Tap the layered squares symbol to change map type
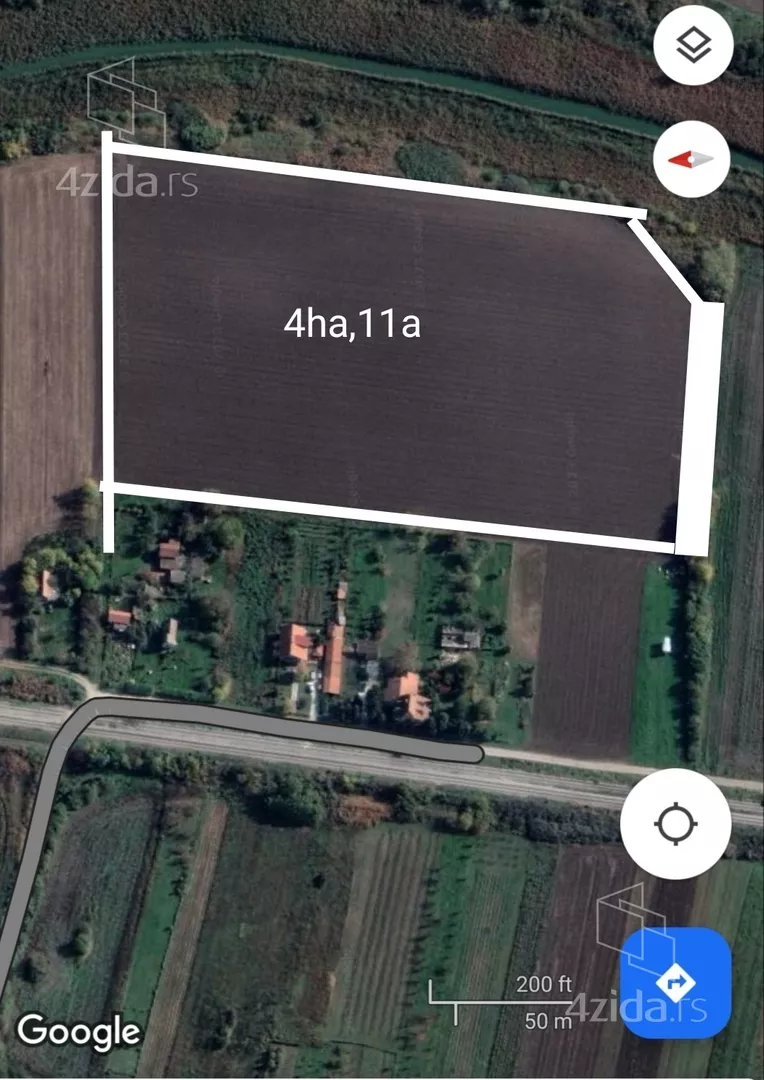This screenshot has height=1080, width=764. [x=694, y=44]
